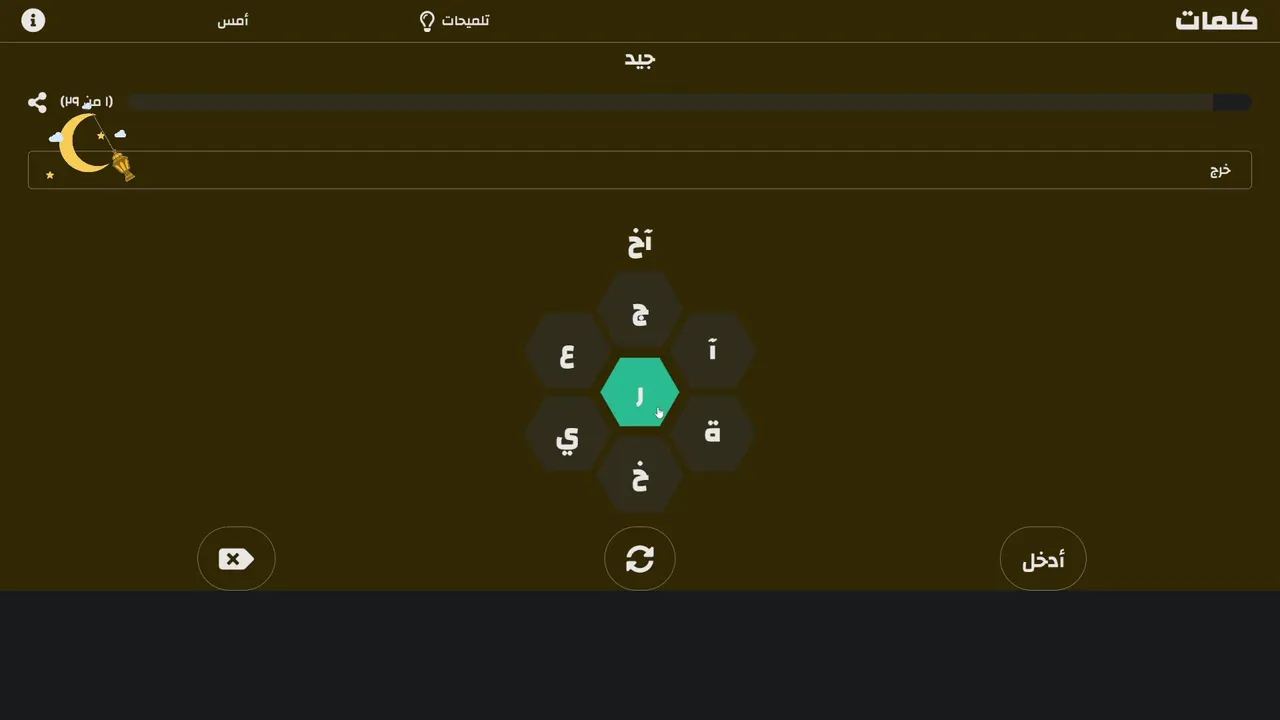Screen dimensions: 1280x720
Task: Delete the last typed letter
Action: click(236, 558)
